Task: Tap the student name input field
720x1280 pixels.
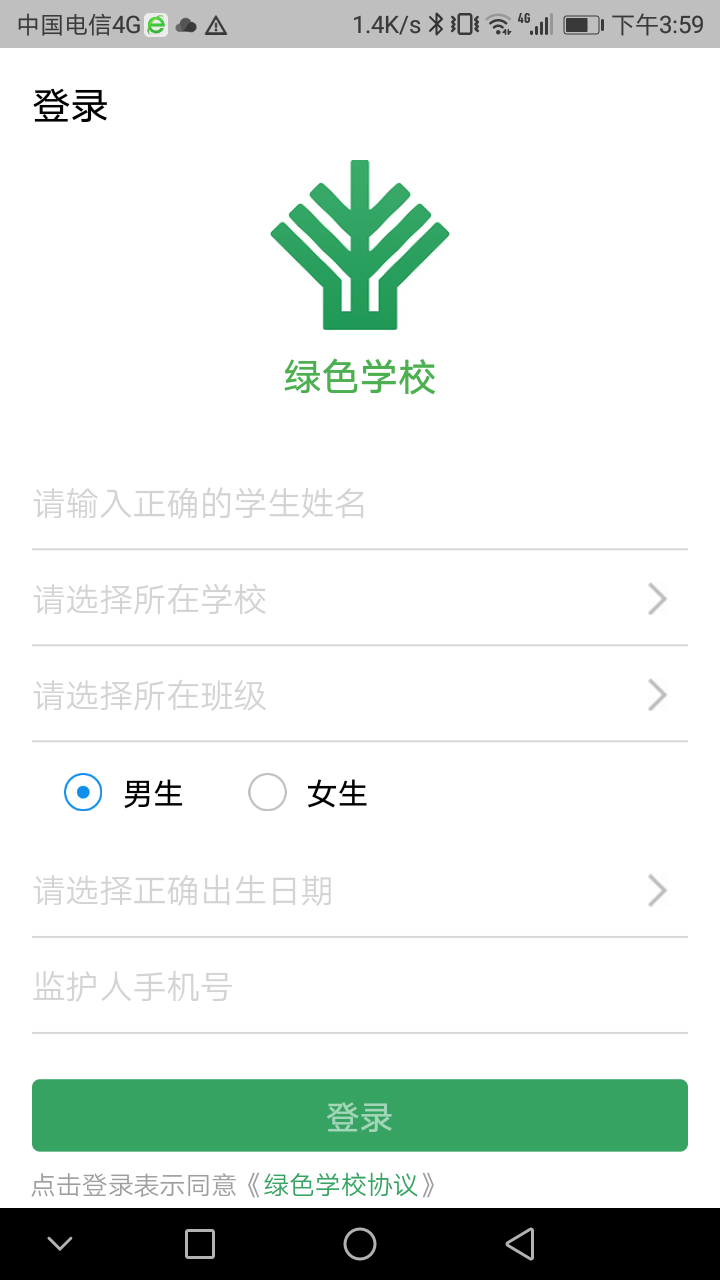Action: (x=360, y=503)
